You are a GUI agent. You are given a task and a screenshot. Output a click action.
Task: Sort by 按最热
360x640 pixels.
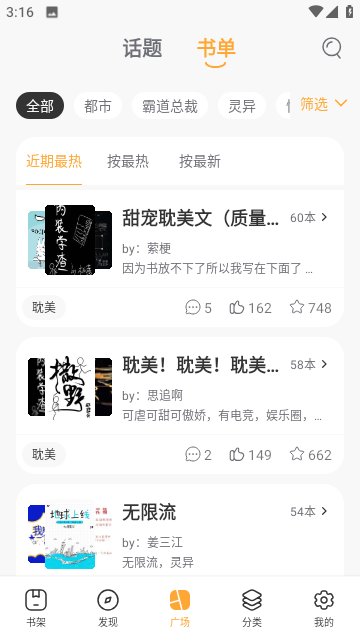click(x=128, y=162)
